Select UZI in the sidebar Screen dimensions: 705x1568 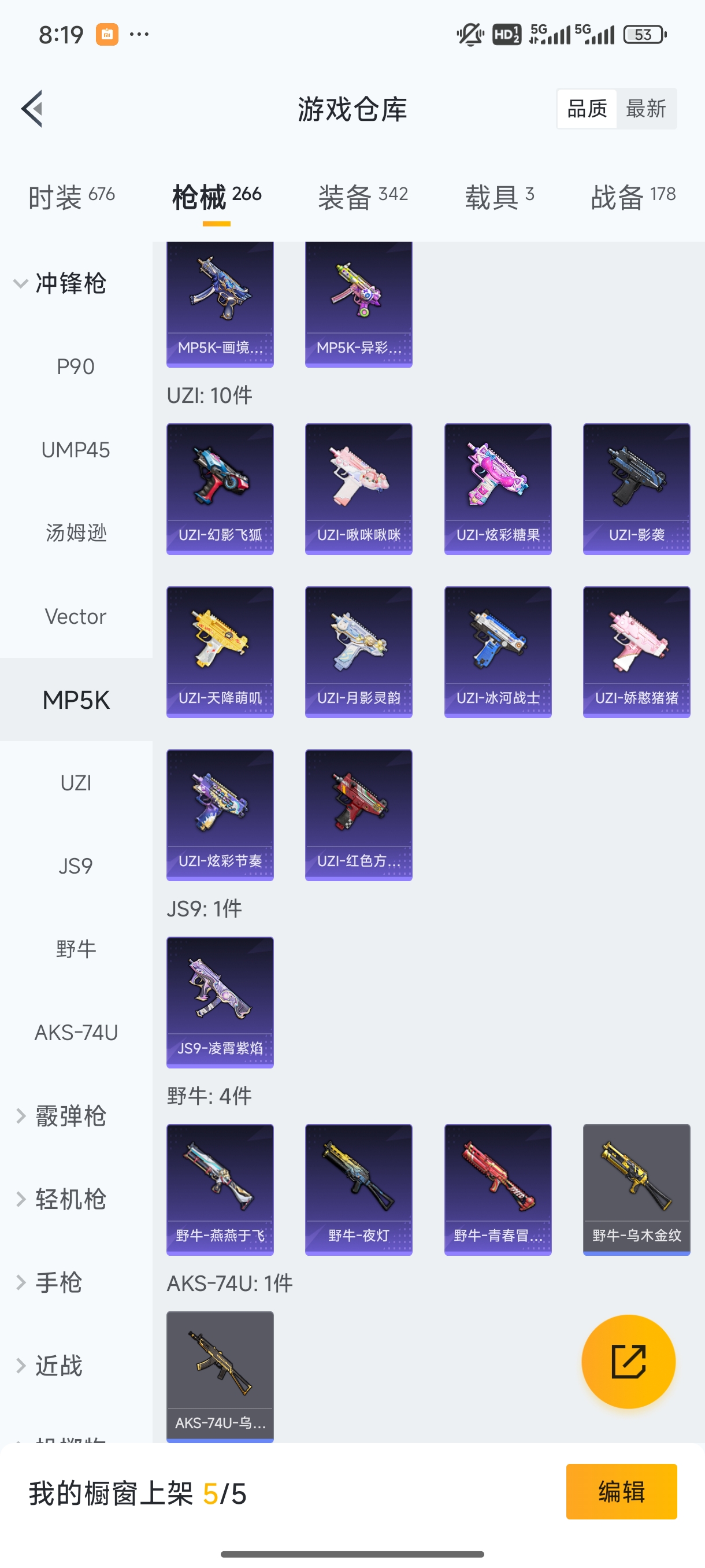76,782
